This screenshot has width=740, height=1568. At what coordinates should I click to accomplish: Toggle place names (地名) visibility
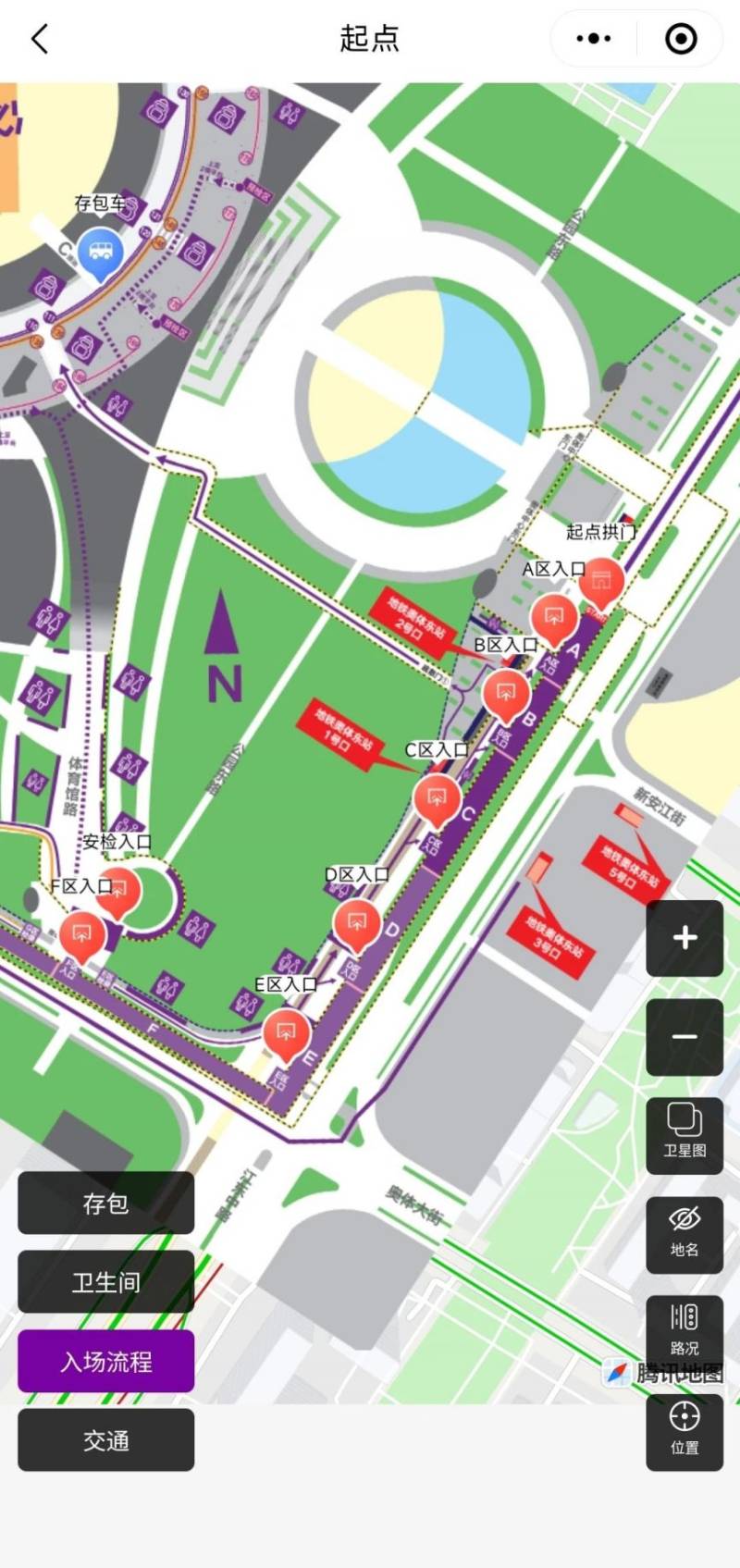(684, 1234)
